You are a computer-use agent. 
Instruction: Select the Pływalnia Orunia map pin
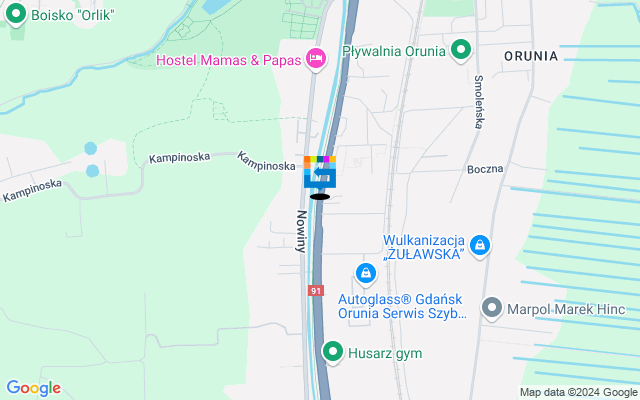(461, 49)
